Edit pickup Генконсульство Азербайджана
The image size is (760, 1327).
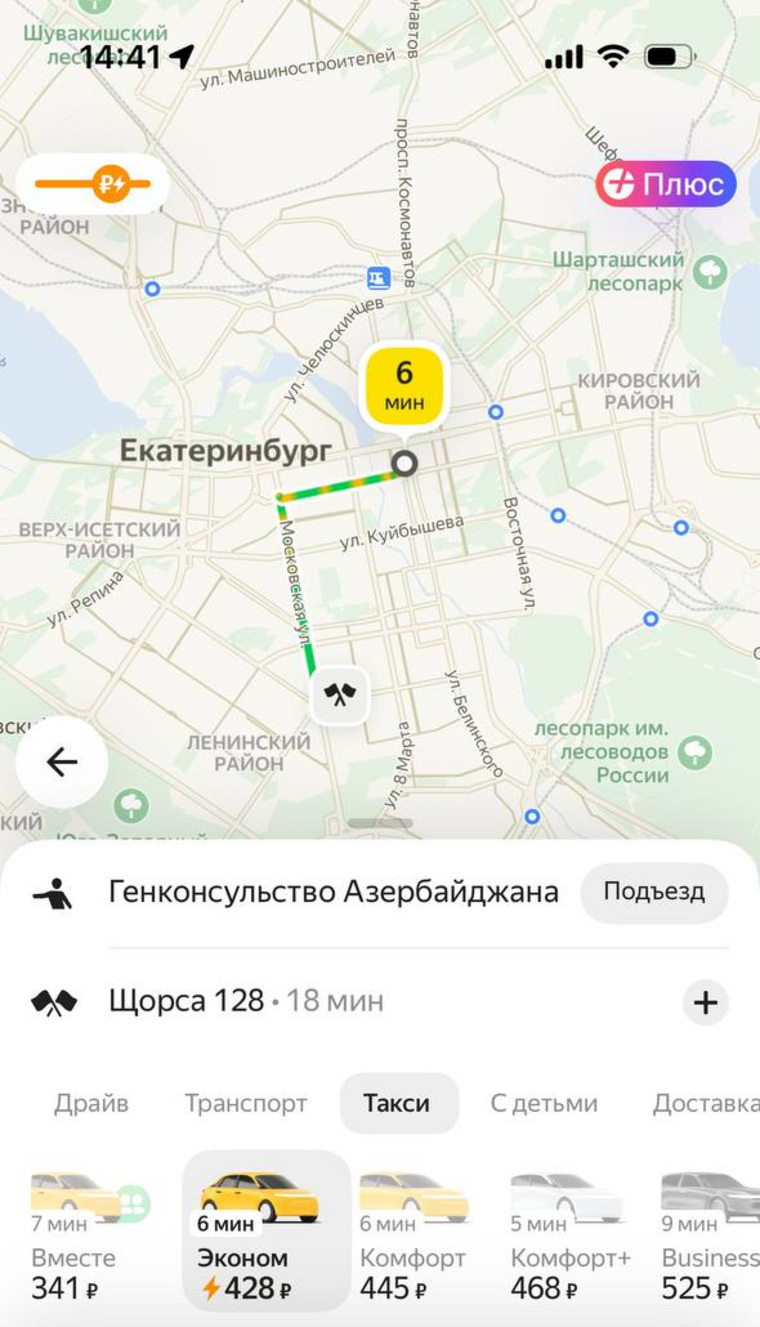333,892
